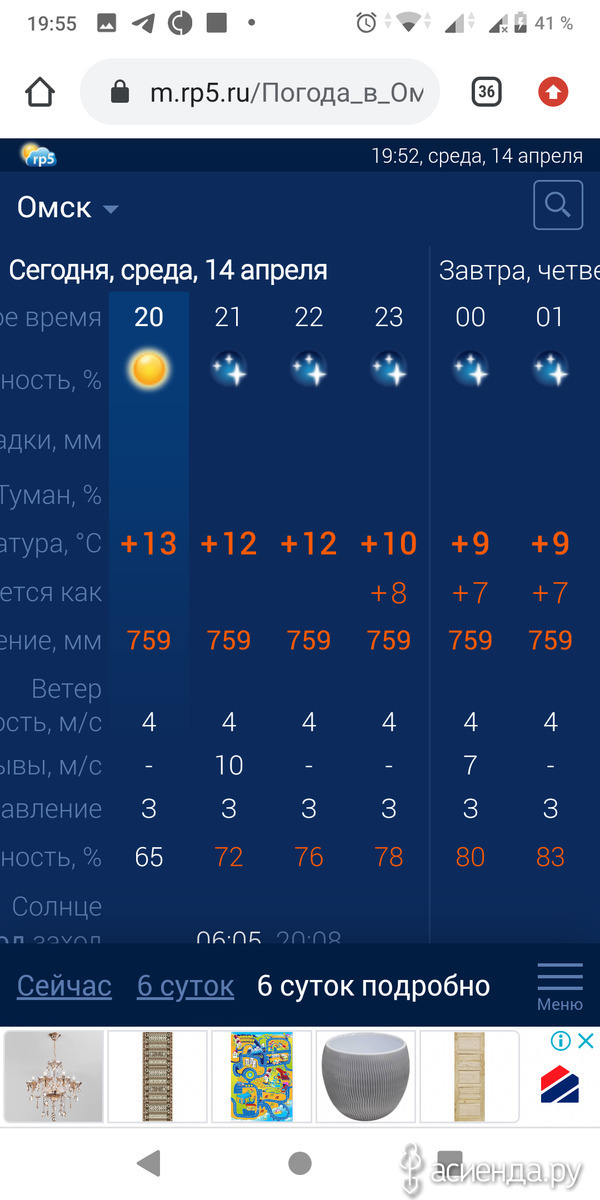The width and height of the screenshot is (600, 1200).
Task: Open the Меню hamburger button
Action: pyautogui.click(x=560, y=986)
